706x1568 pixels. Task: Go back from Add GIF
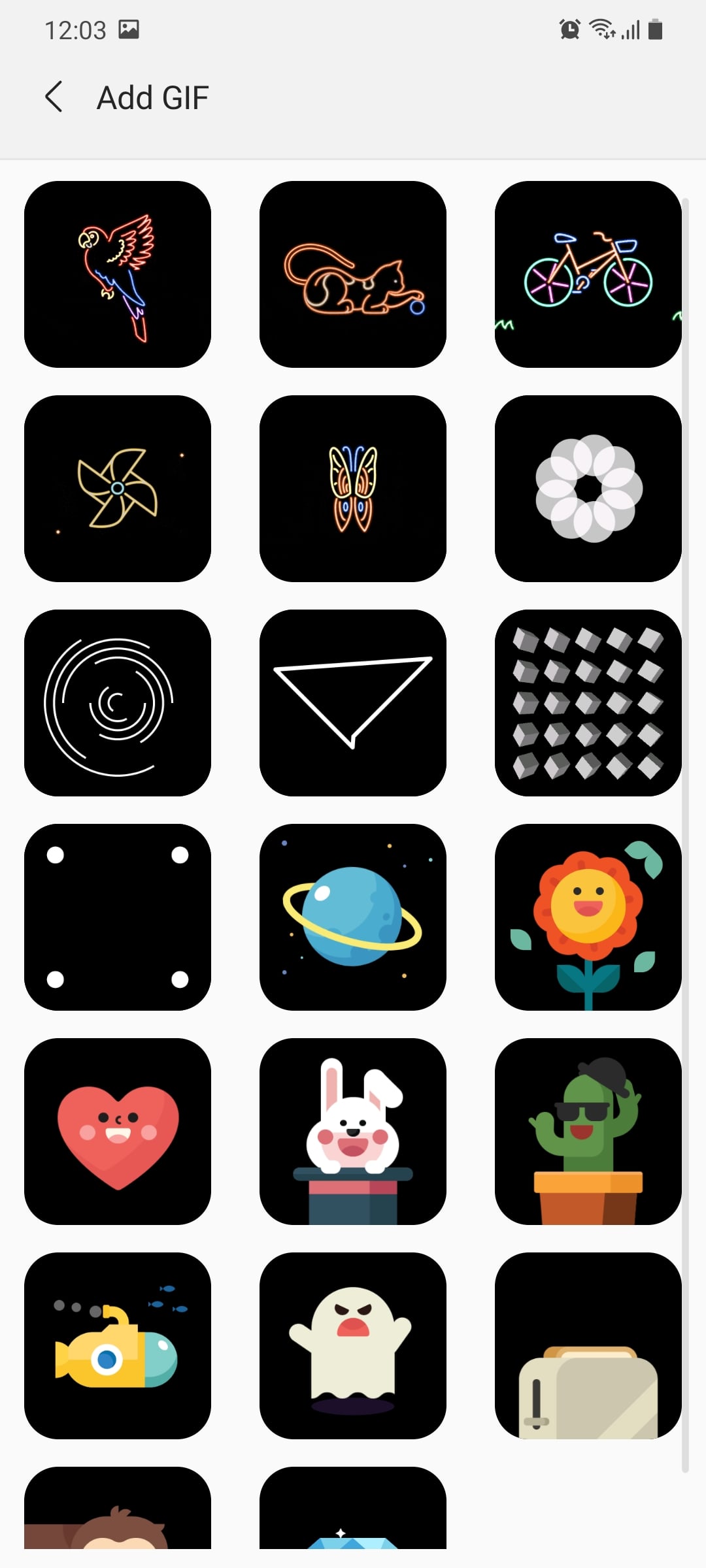[54, 97]
